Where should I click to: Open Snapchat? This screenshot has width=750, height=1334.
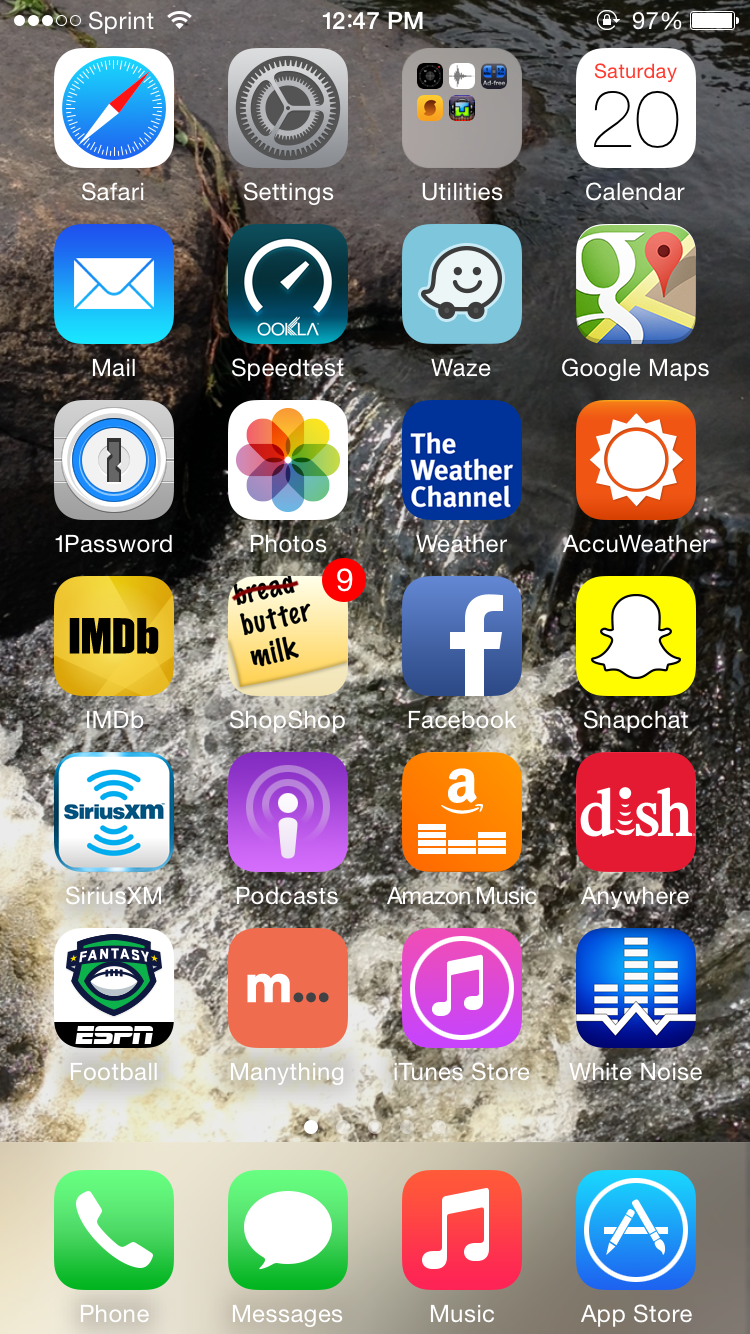click(x=636, y=636)
